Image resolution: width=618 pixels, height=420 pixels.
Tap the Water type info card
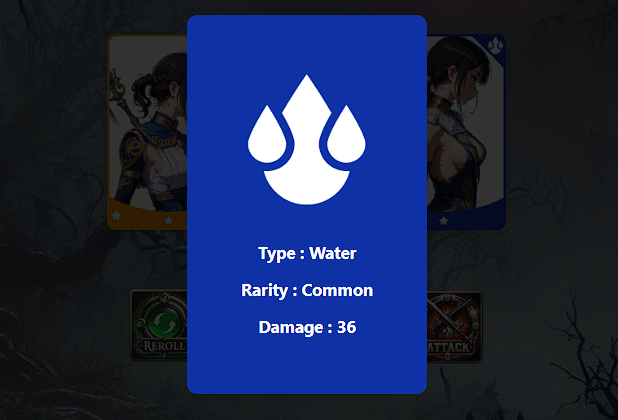(x=307, y=204)
